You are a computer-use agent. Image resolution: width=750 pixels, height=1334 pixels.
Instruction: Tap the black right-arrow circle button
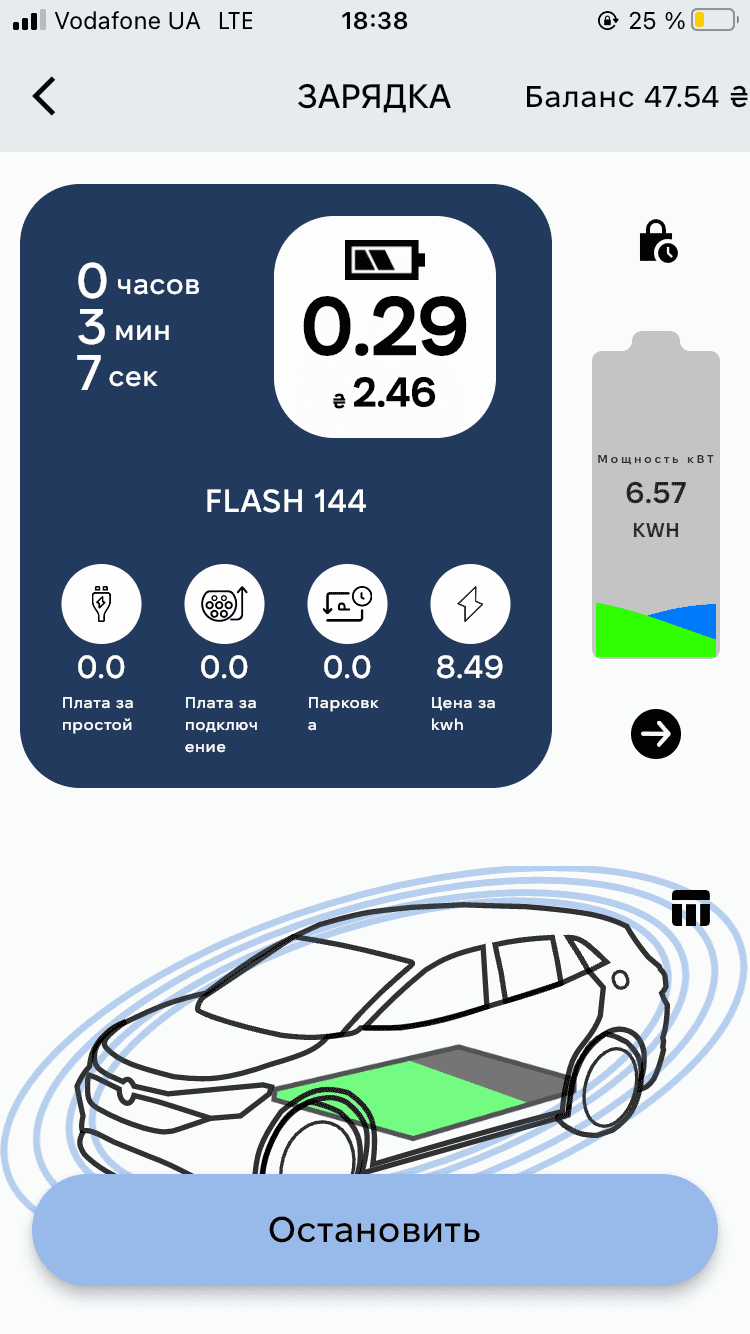point(656,736)
